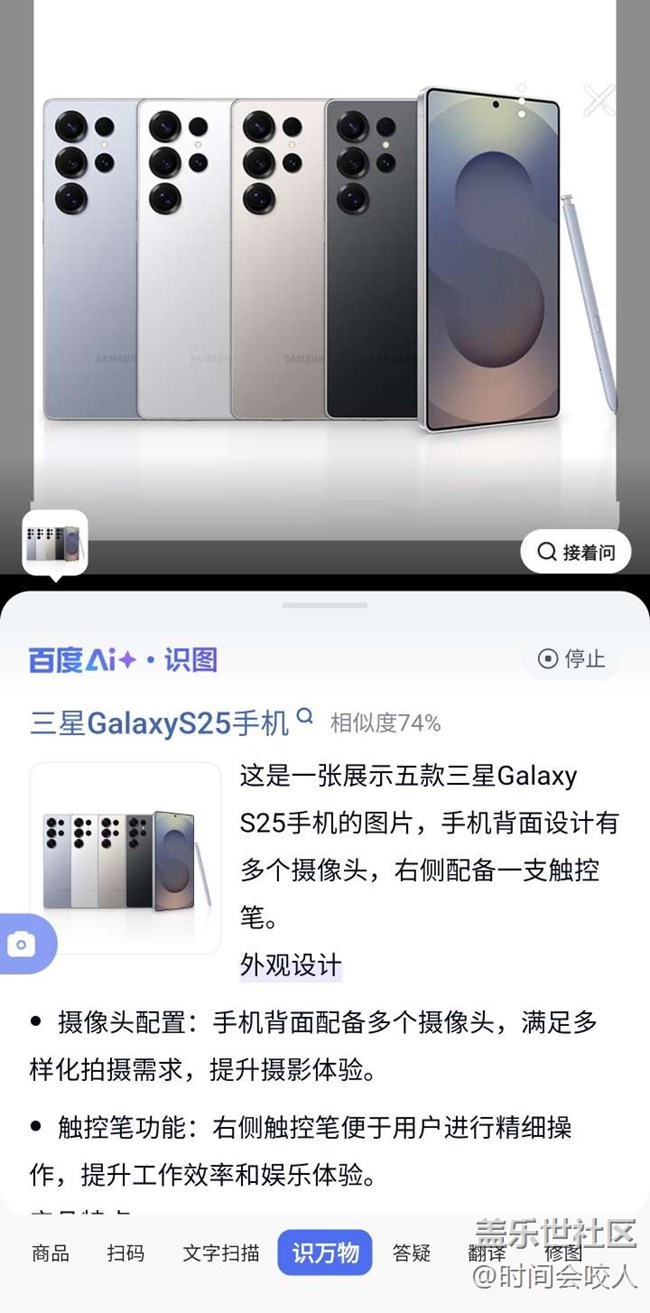Switch to the 答疑 tab
650x1313 pixels.
click(x=411, y=1253)
